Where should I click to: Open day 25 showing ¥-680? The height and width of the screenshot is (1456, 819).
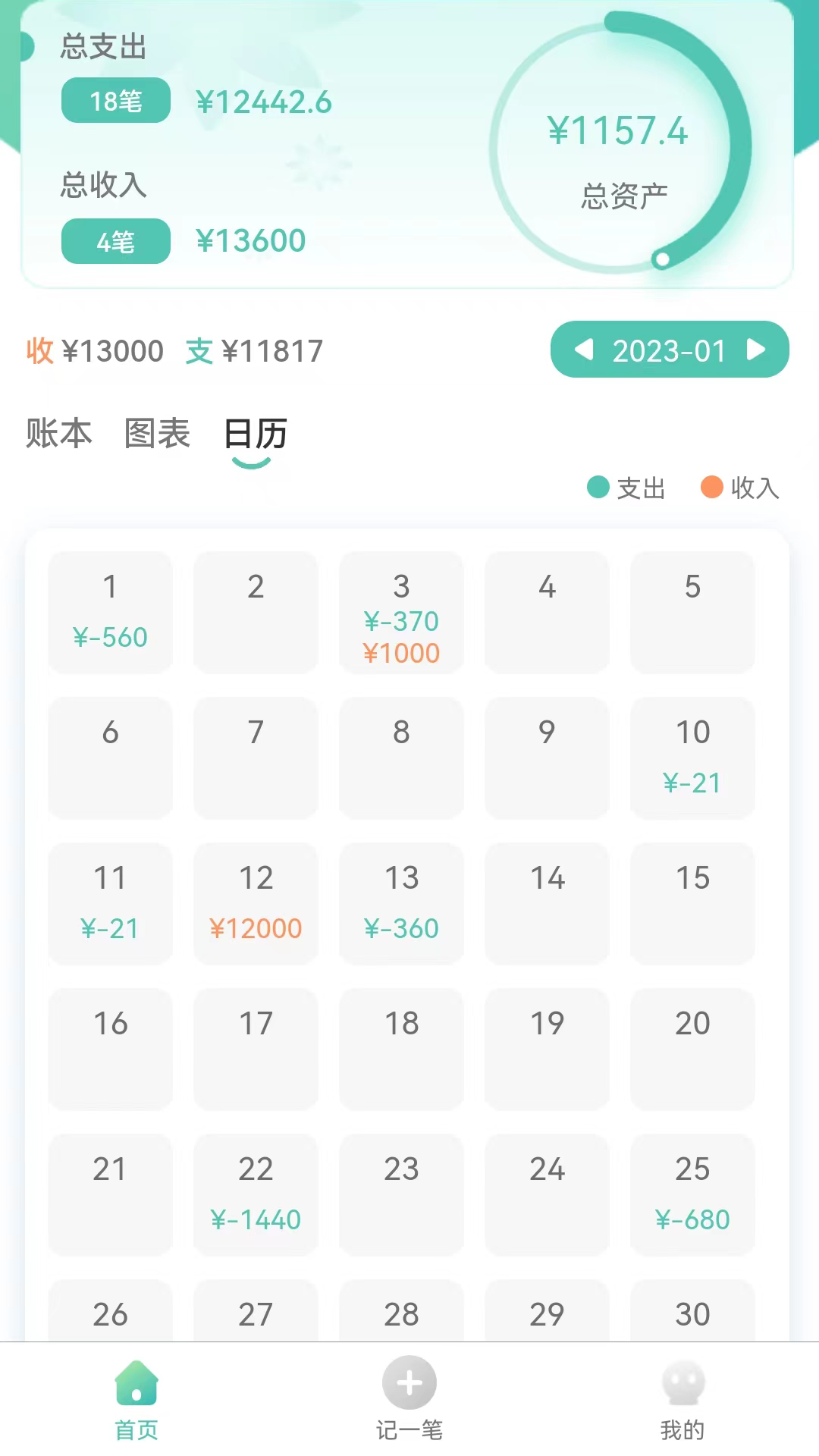click(692, 1194)
